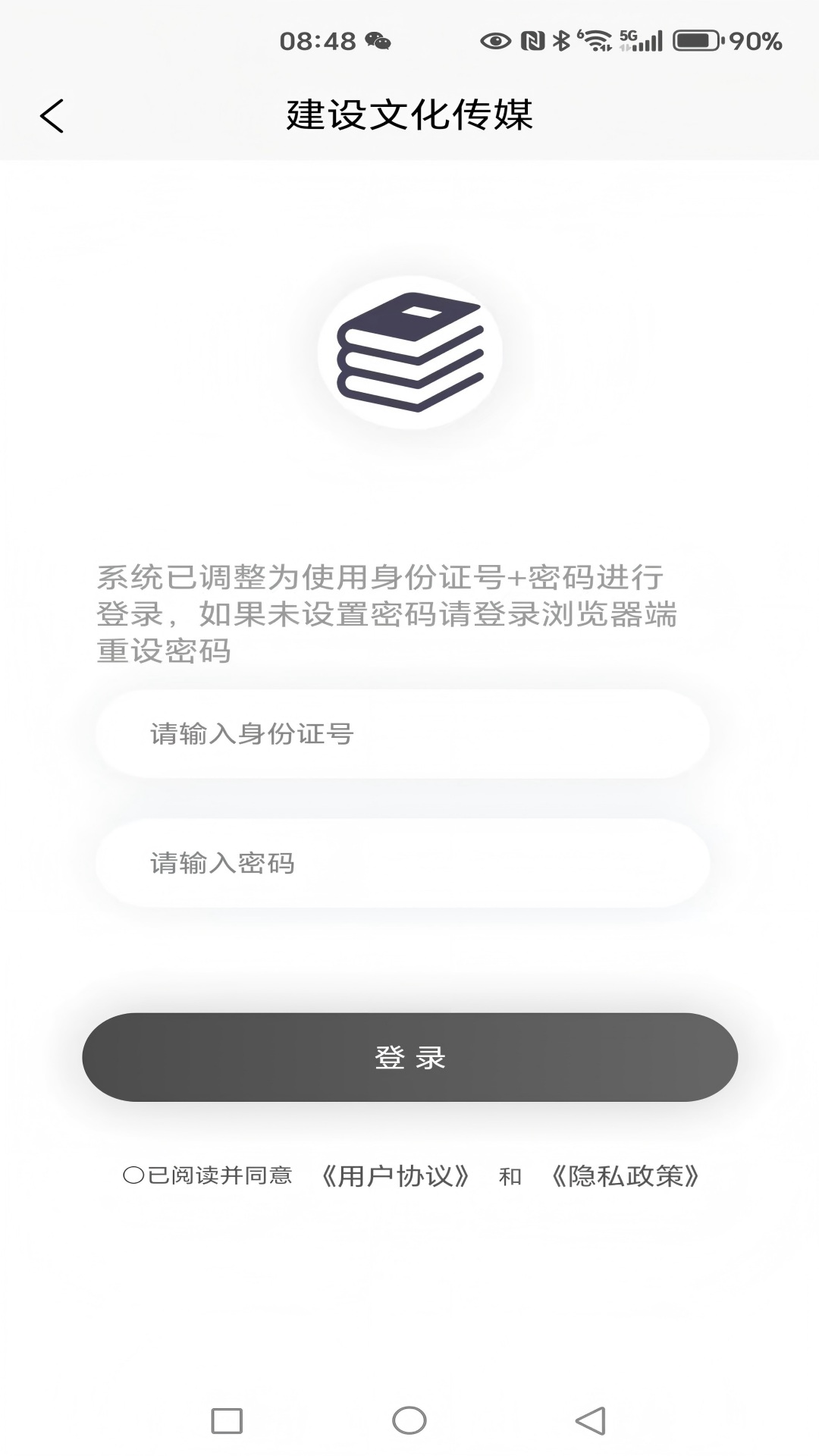Open the recent apps overview
Screen dimensions: 819x1456
pos(227,1420)
